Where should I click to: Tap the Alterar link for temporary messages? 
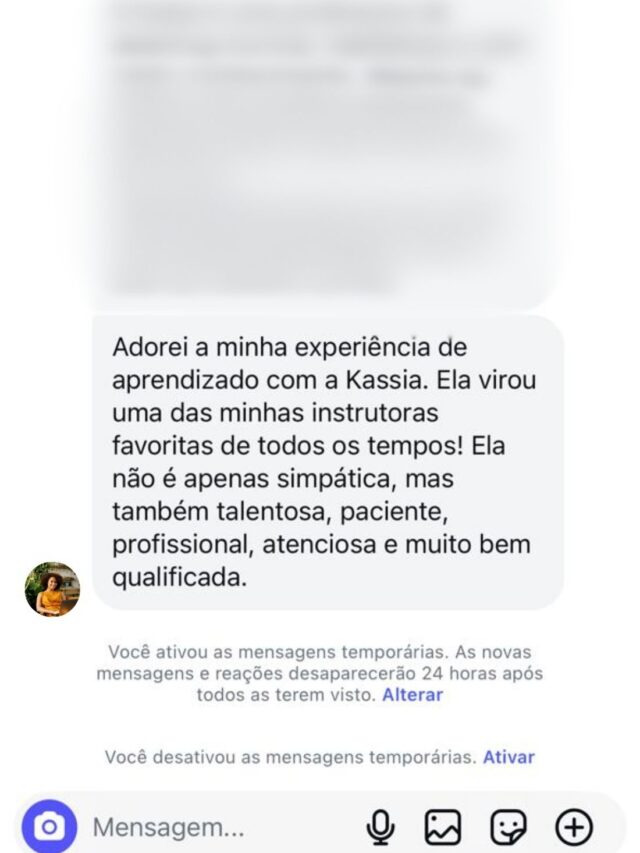(412, 694)
